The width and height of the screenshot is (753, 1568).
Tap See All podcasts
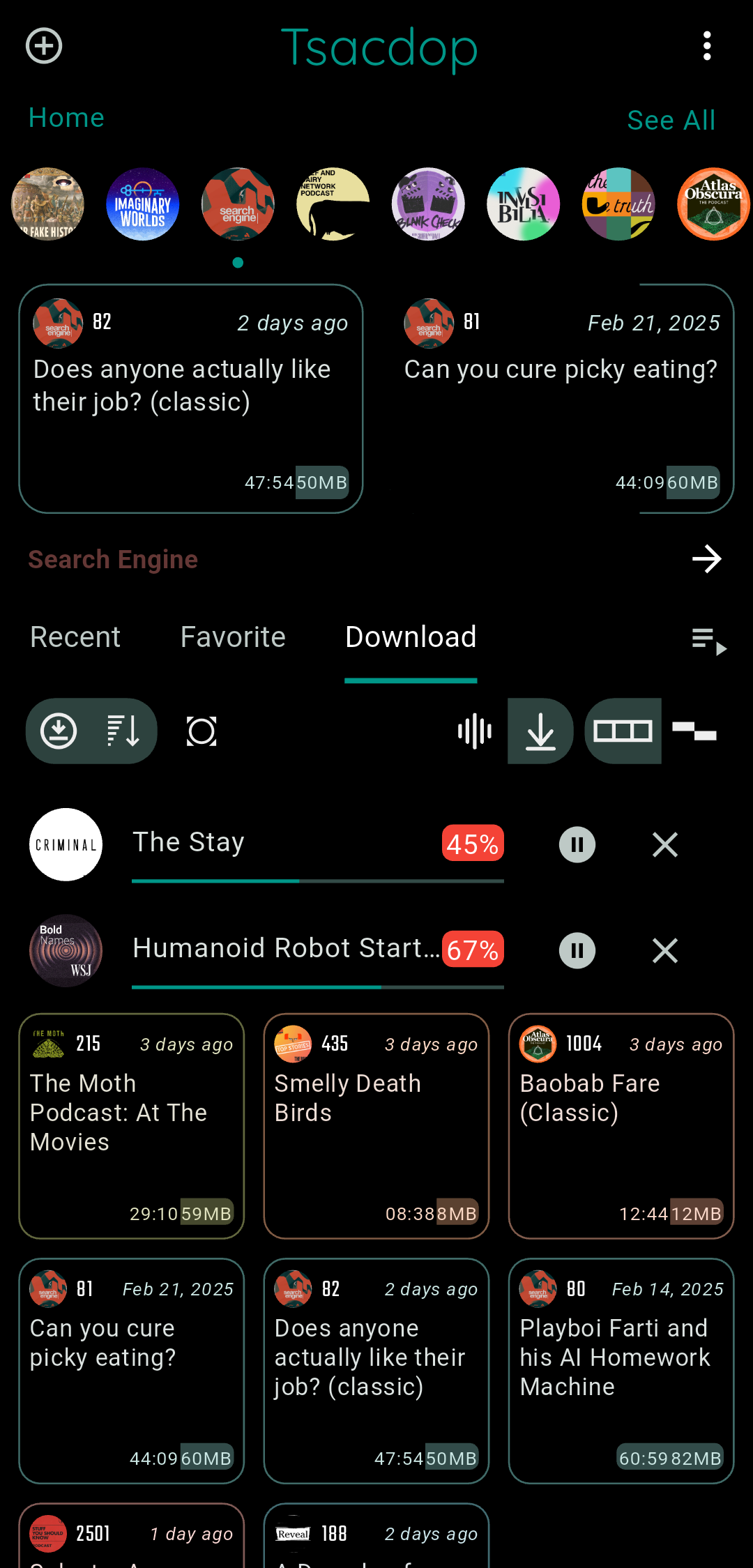[671, 120]
